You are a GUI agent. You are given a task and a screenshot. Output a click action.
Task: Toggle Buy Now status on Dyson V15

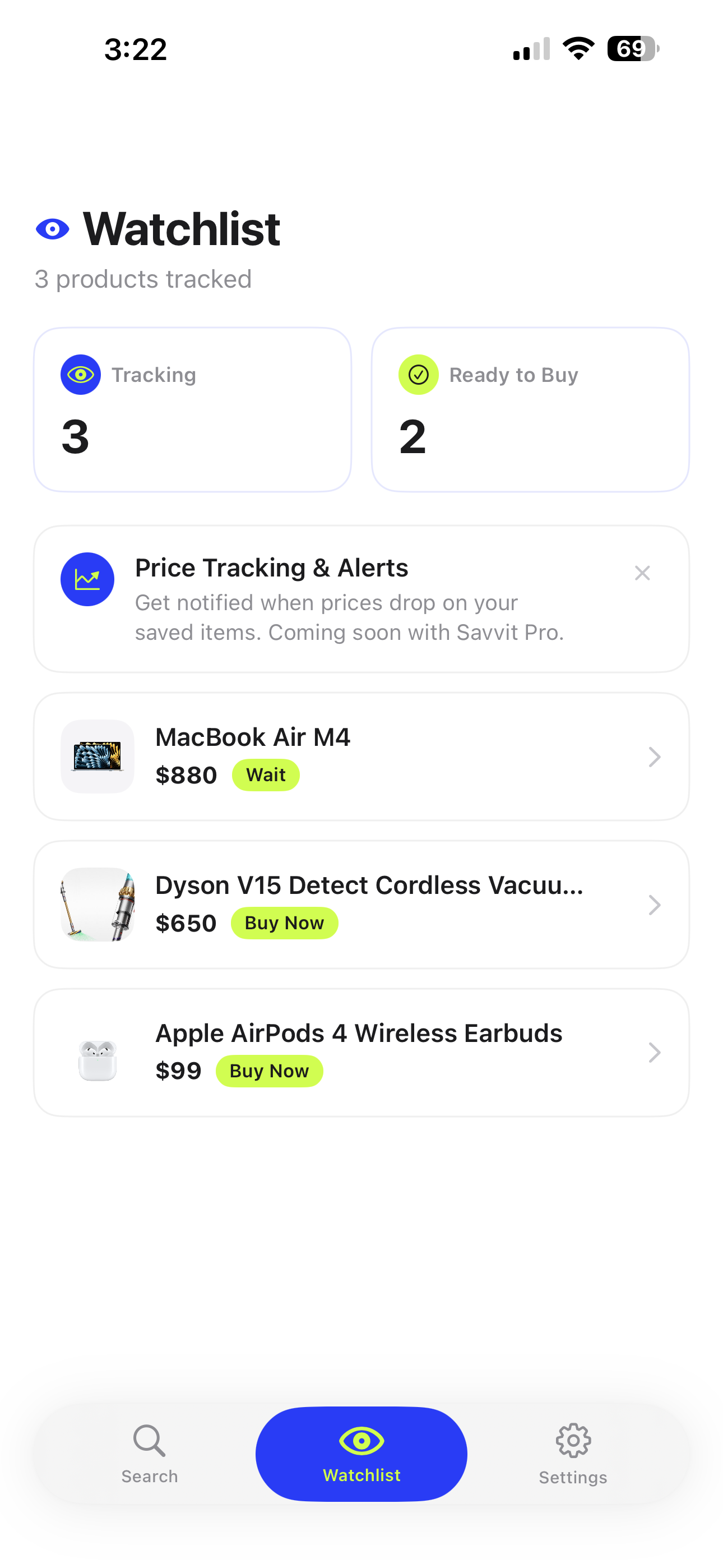click(x=284, y=922)
